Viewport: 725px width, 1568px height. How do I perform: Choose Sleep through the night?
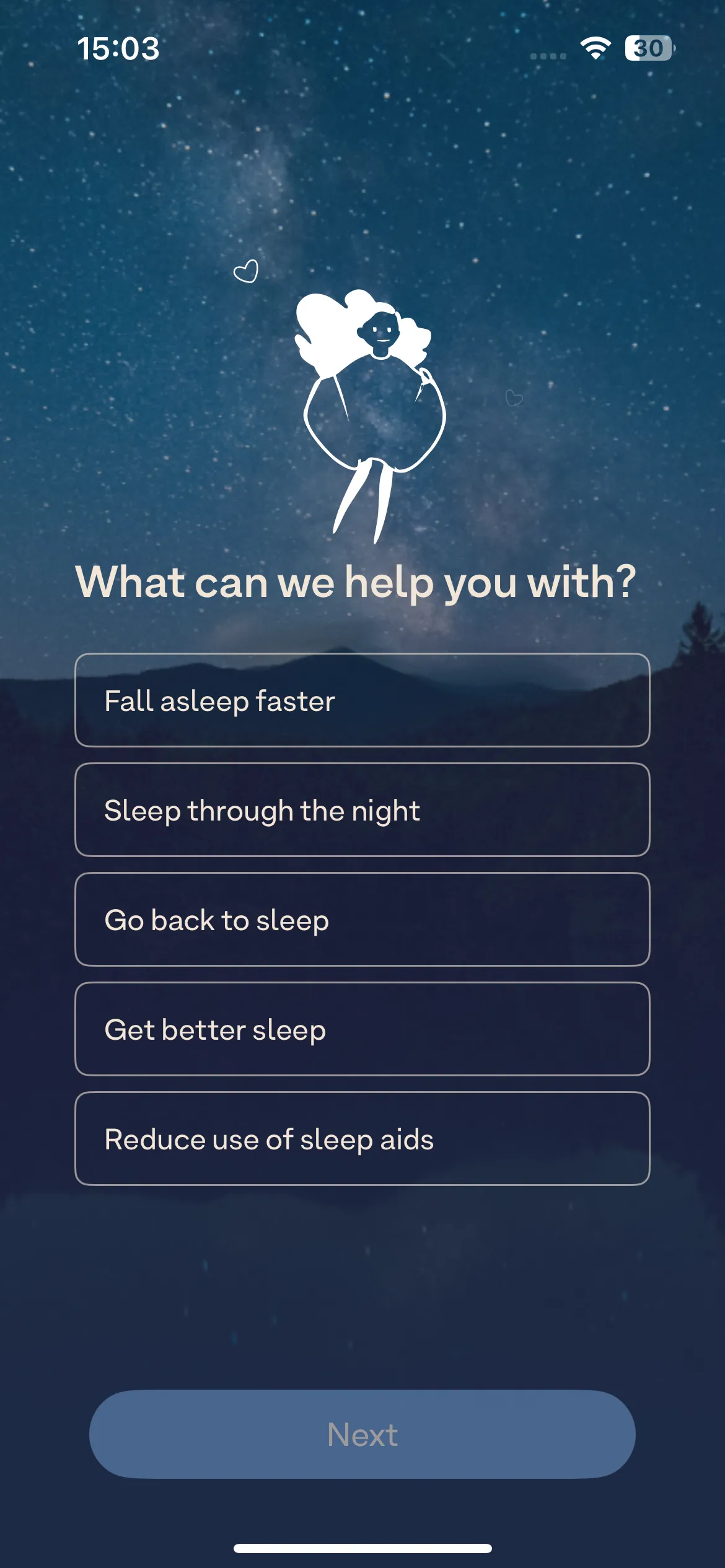(x=362, y=810)
